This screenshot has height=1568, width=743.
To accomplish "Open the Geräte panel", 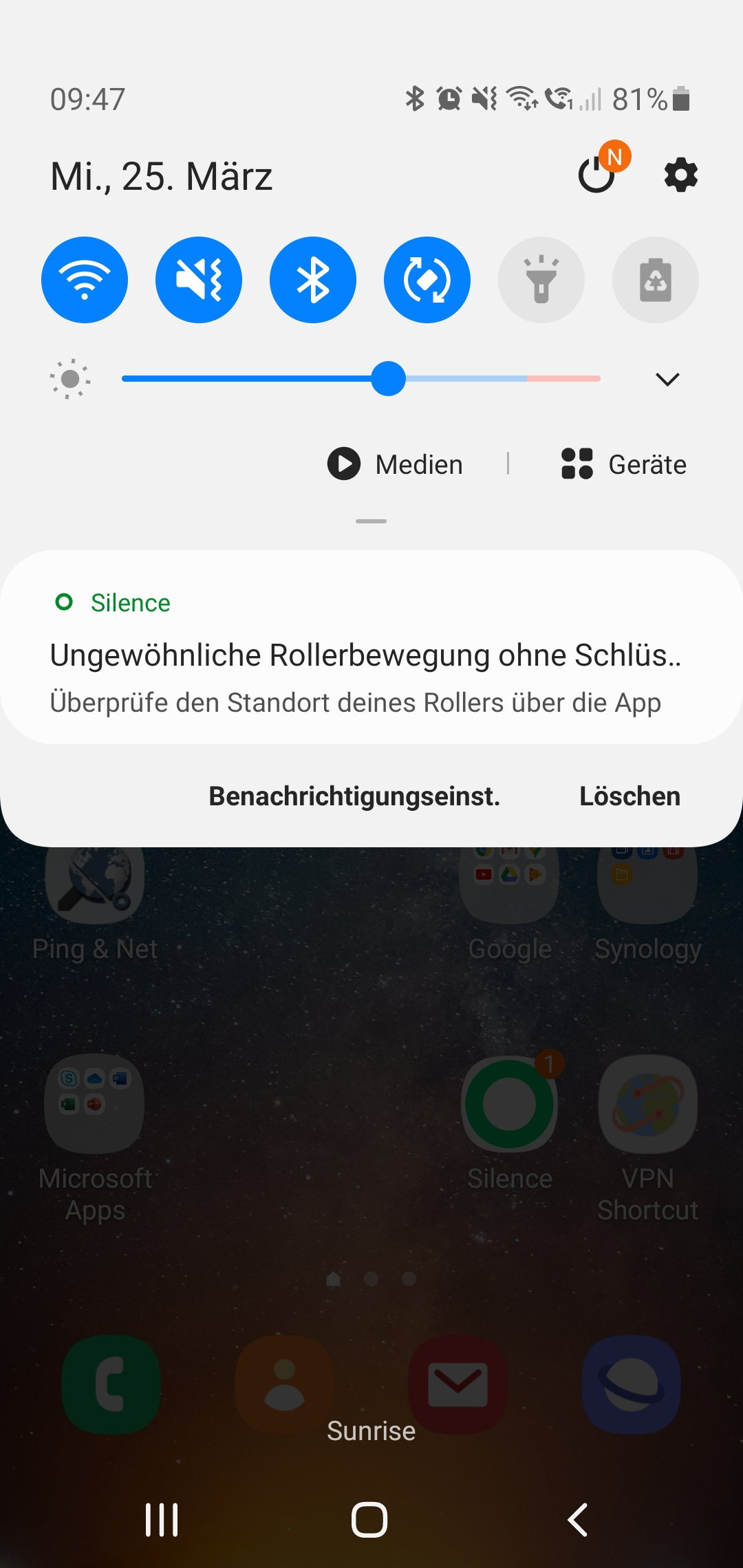I will click(624, 464).
